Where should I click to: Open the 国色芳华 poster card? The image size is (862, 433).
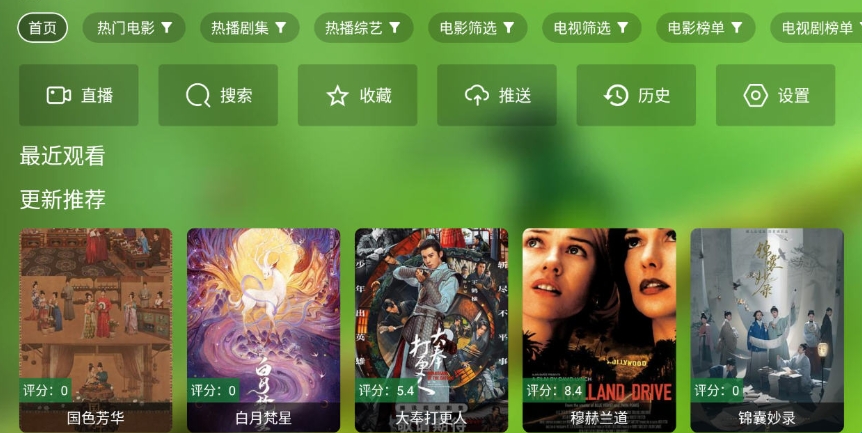[96, 330]
